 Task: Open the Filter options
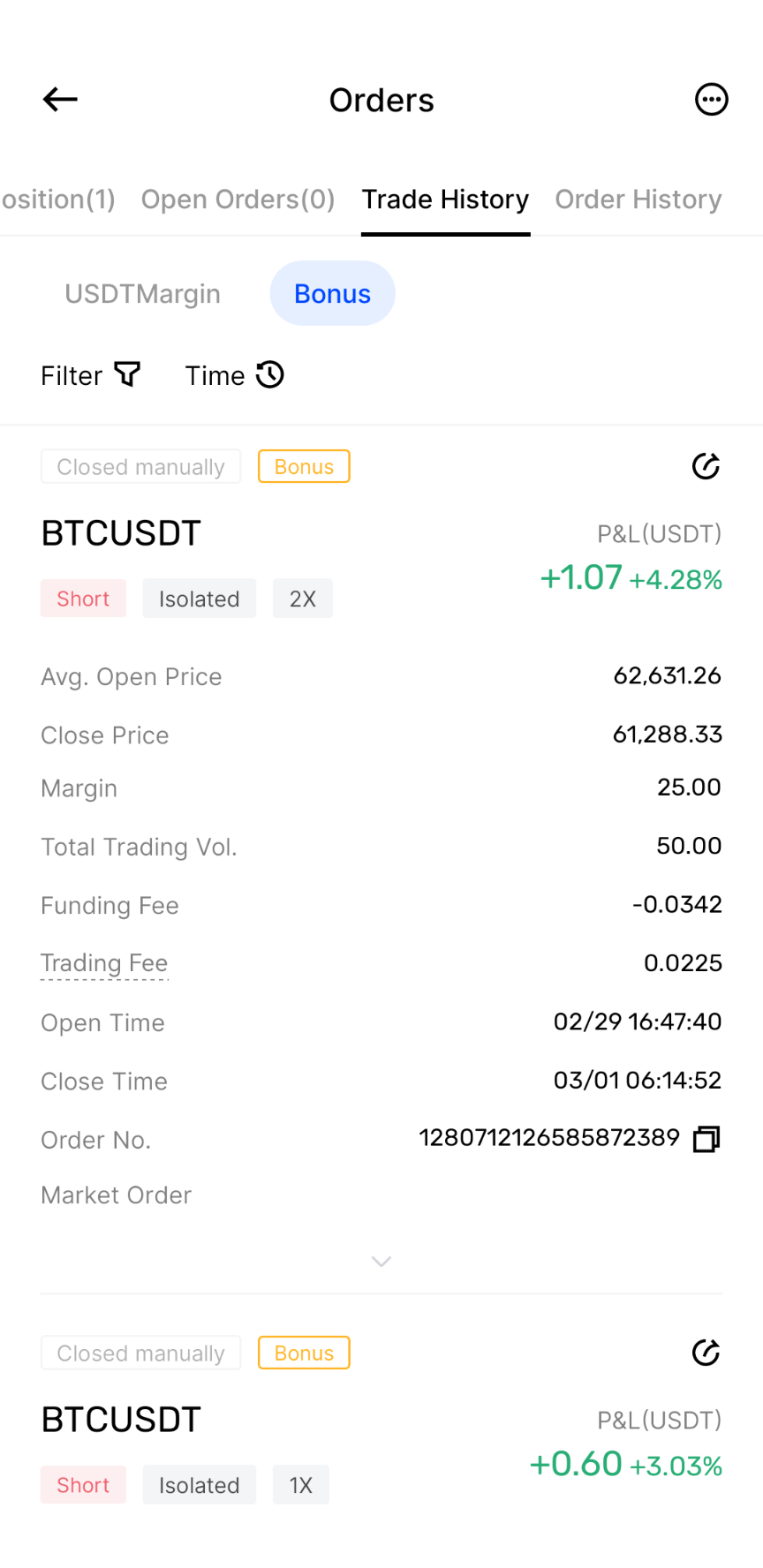90,375
